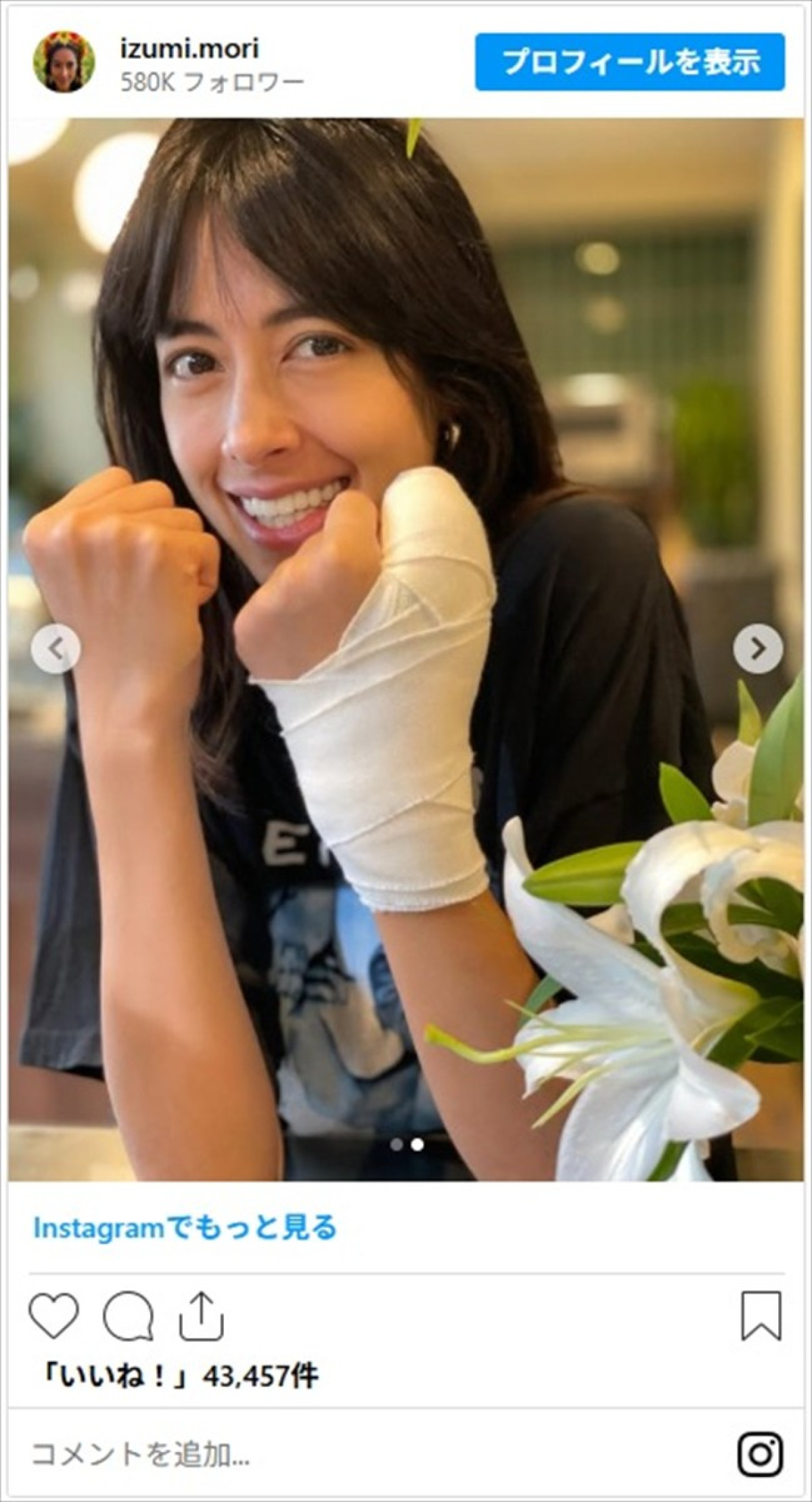812x1502 pixels.
Task: Bookmark this post
Action: pyautogui.click(x=761, y=1315)
